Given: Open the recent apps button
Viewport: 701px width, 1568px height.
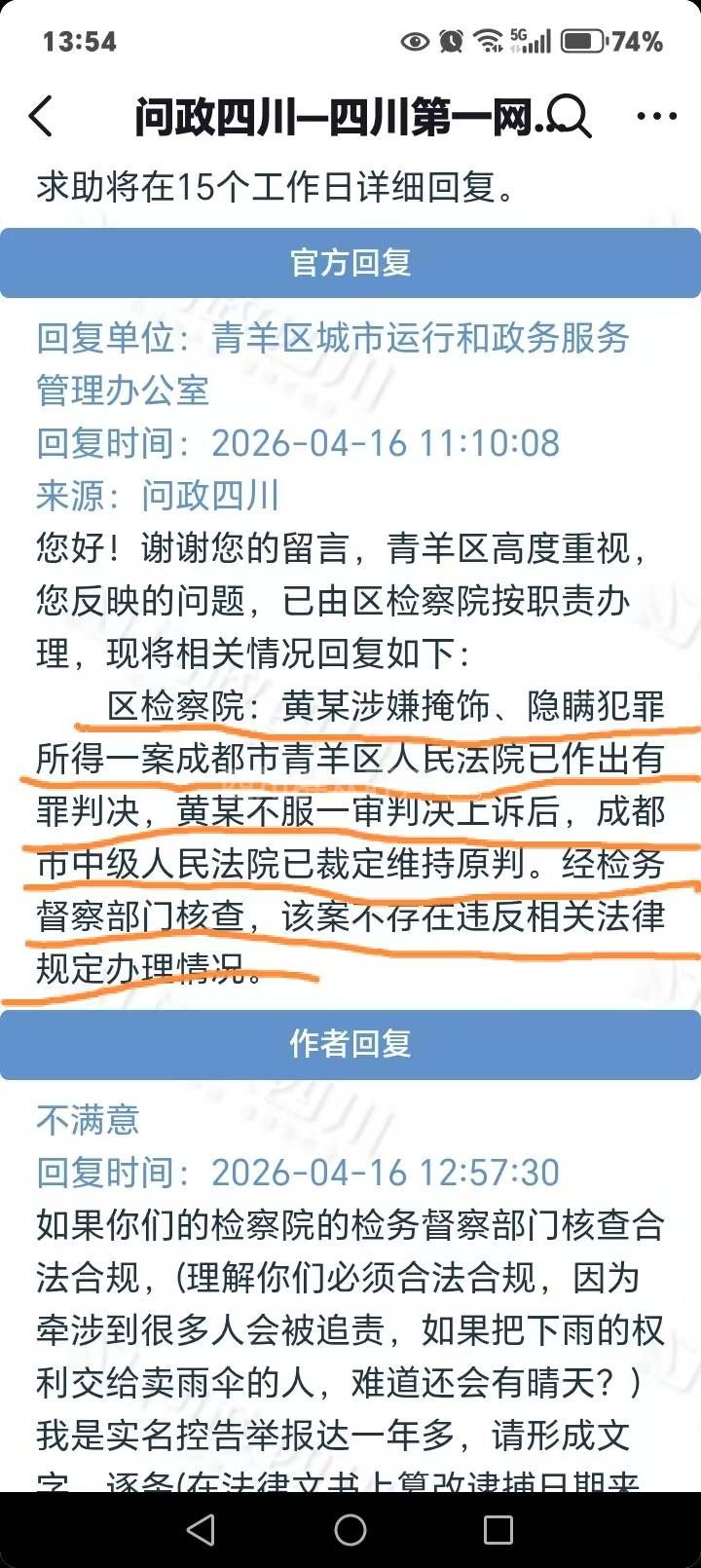Looking at the screenshot, I should (498, 1530).
